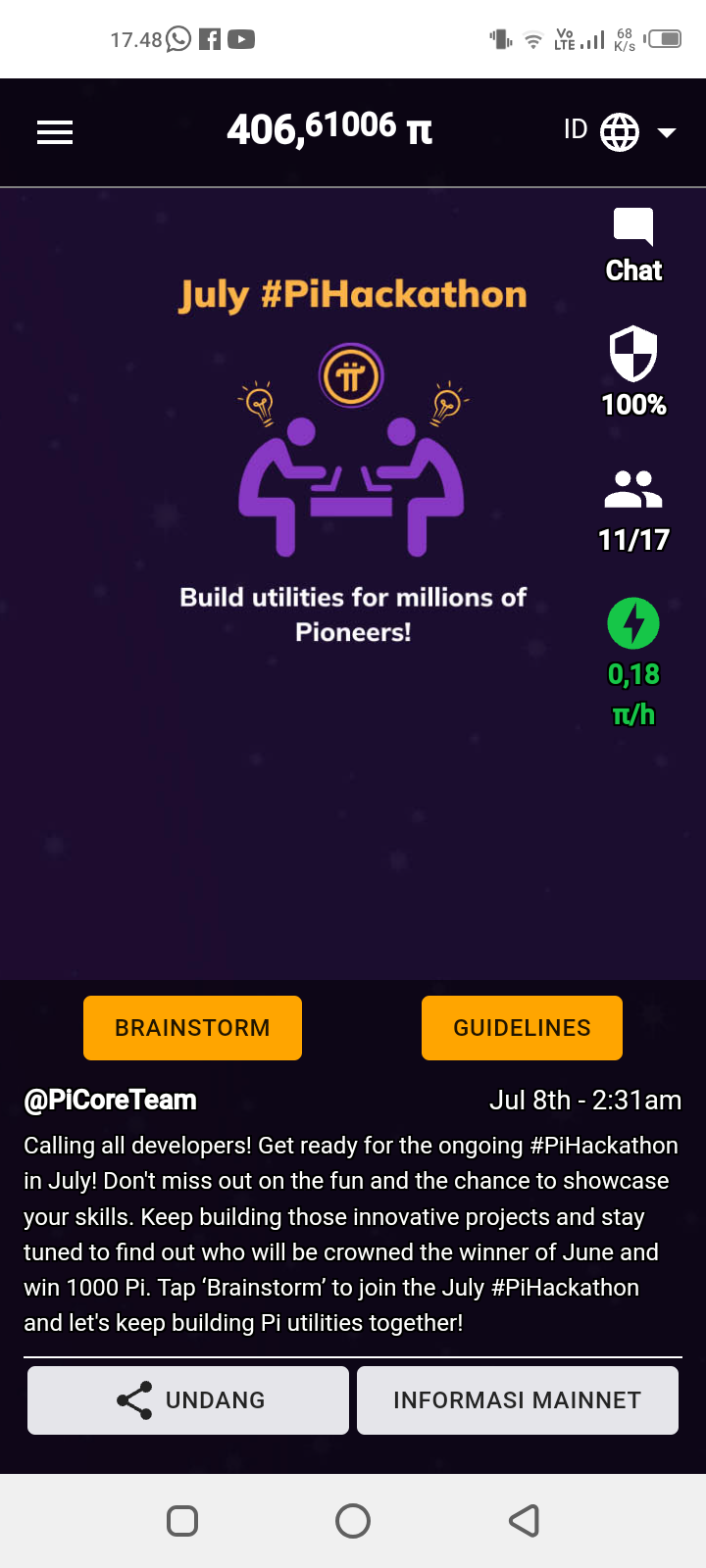Go to the device home screen

point(353,1521)
